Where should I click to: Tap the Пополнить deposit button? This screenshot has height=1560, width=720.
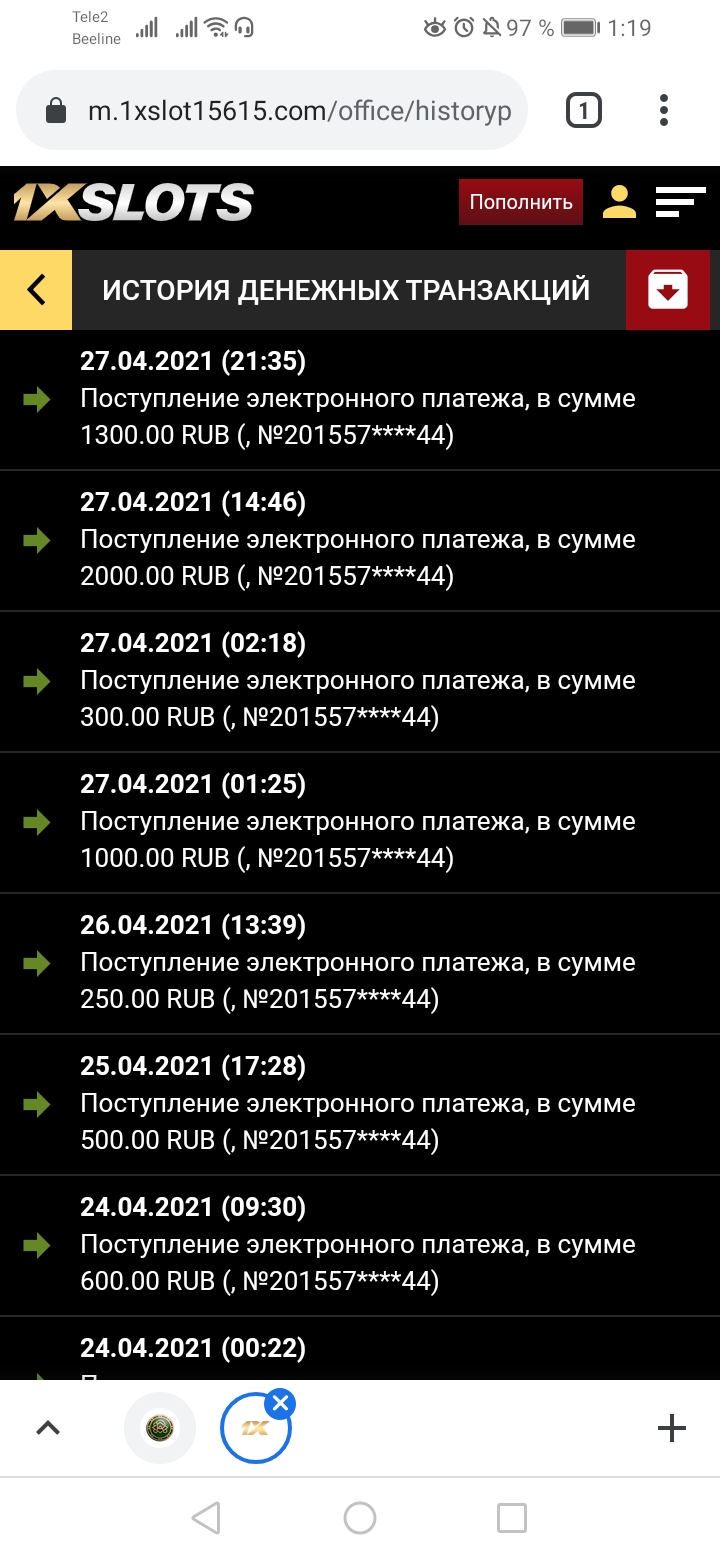pos(521,202)
